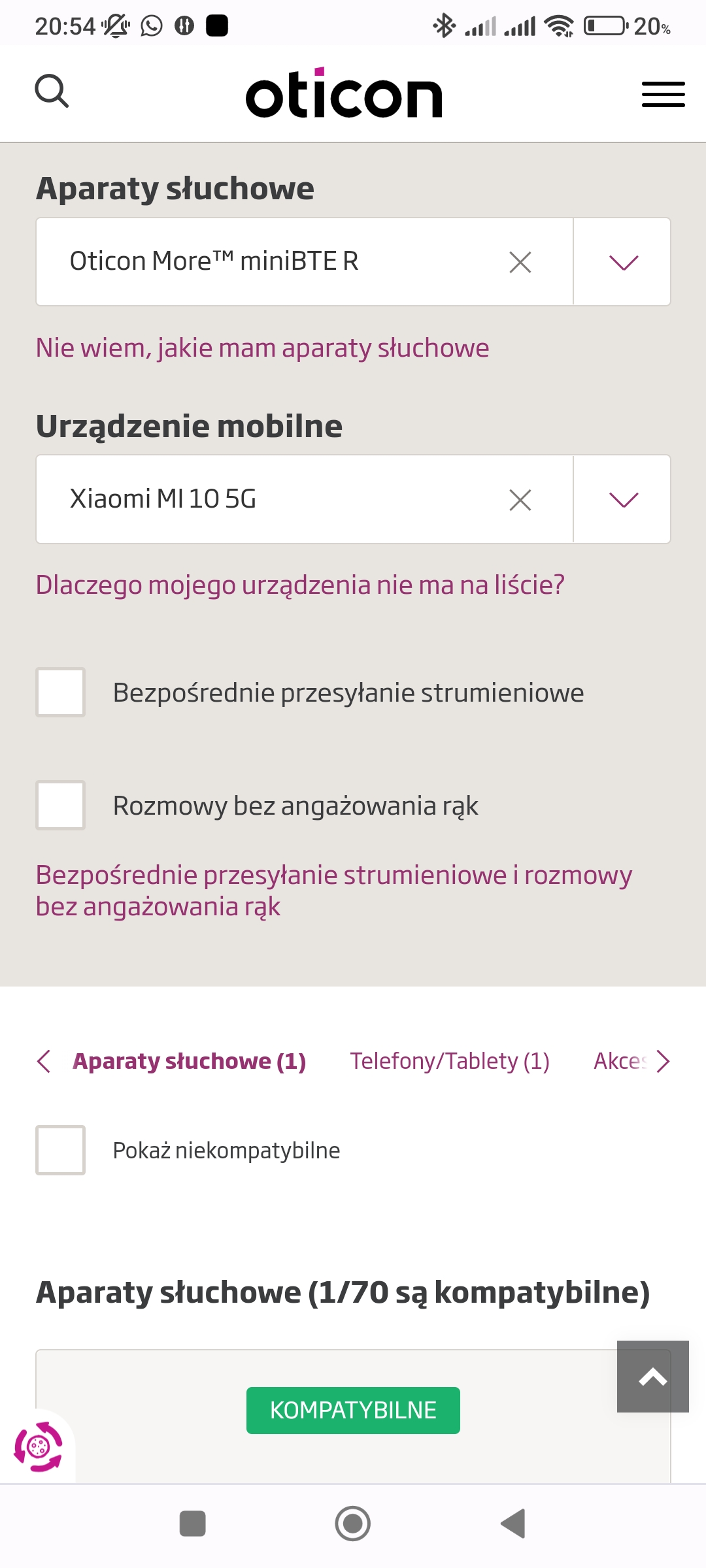Image resolution: width=706 pixels, height=1568 pixels.
Task: Expand the Aparaty słuchowe dropdown
Action: [623, 262]
